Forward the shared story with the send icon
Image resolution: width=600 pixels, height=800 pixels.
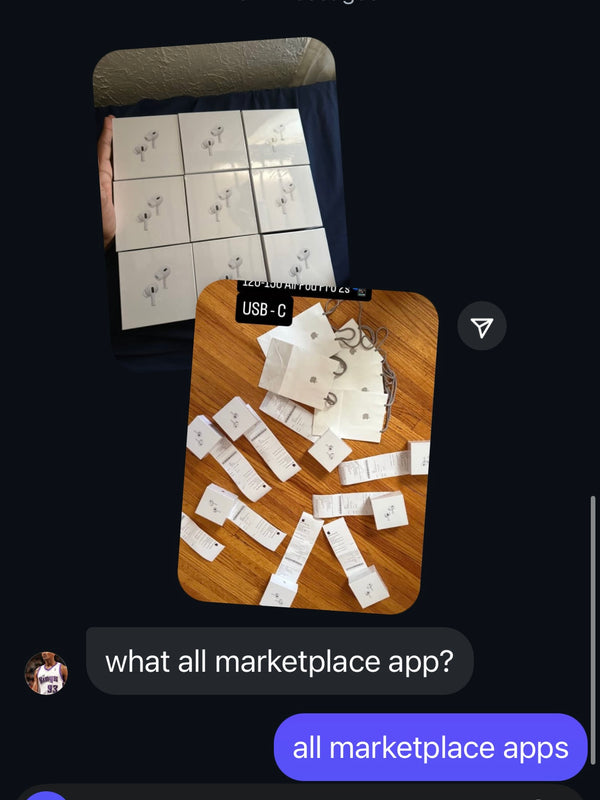tap(482, 327)
